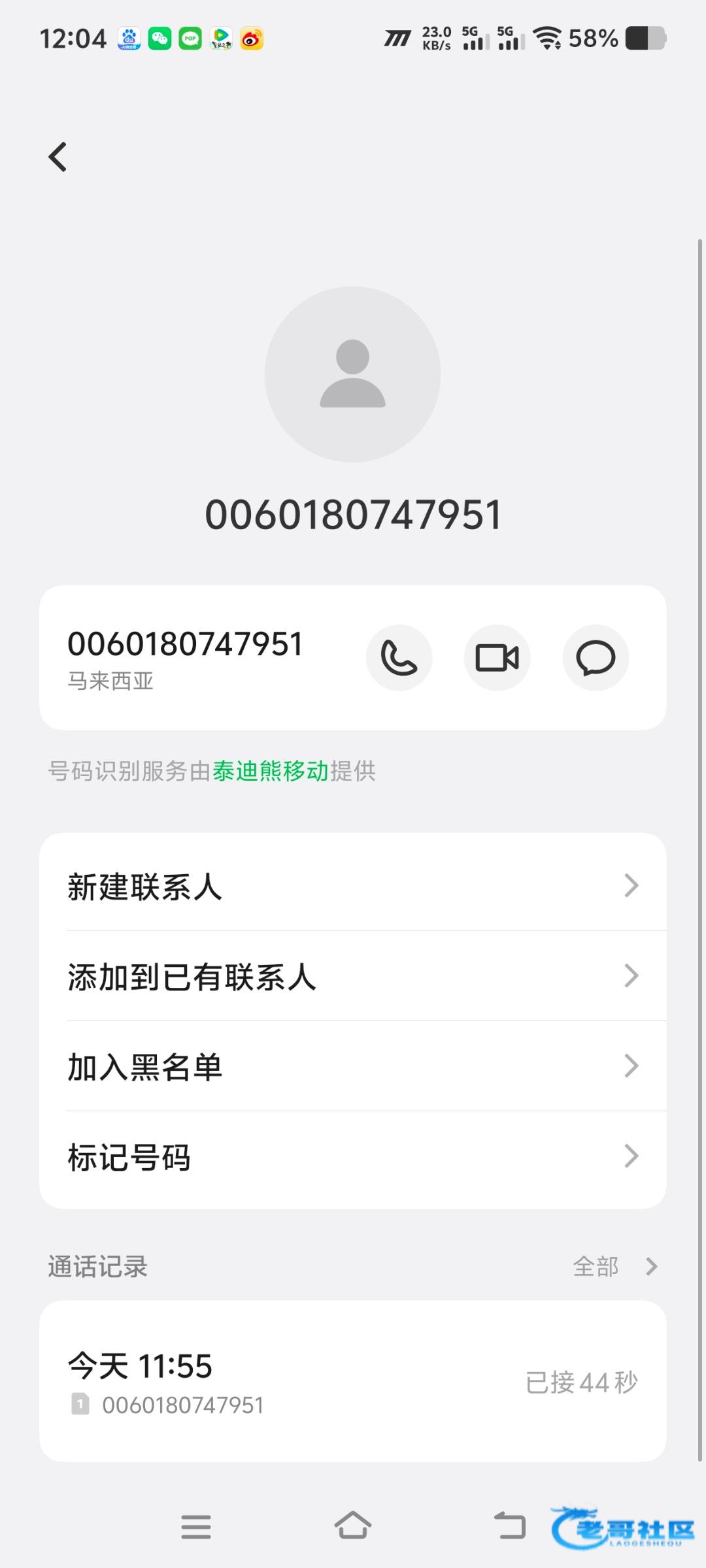Choose 加入黑名单
Screen dimensions: 706x1568
[x=353, y=1066]
